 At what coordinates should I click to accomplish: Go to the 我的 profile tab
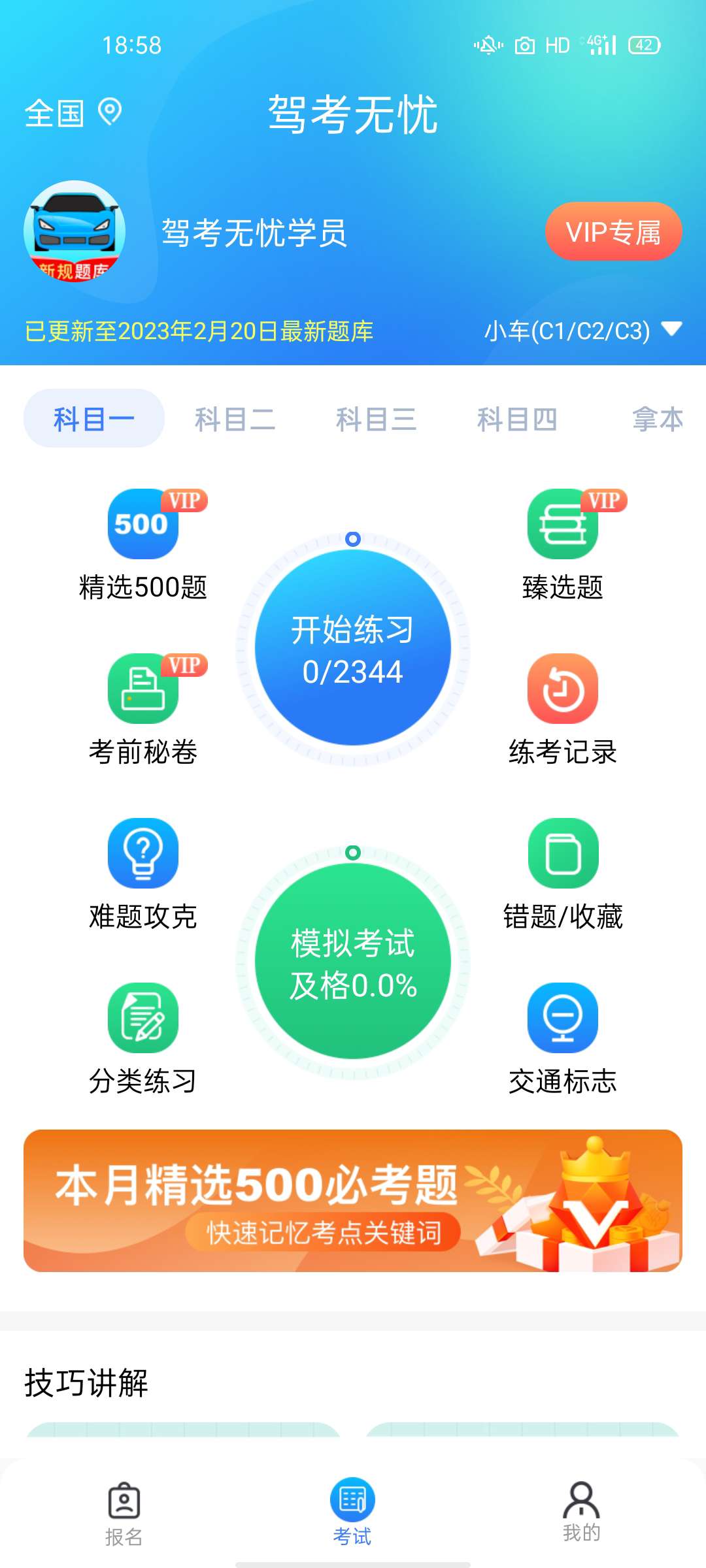[x=581, y=1512]
